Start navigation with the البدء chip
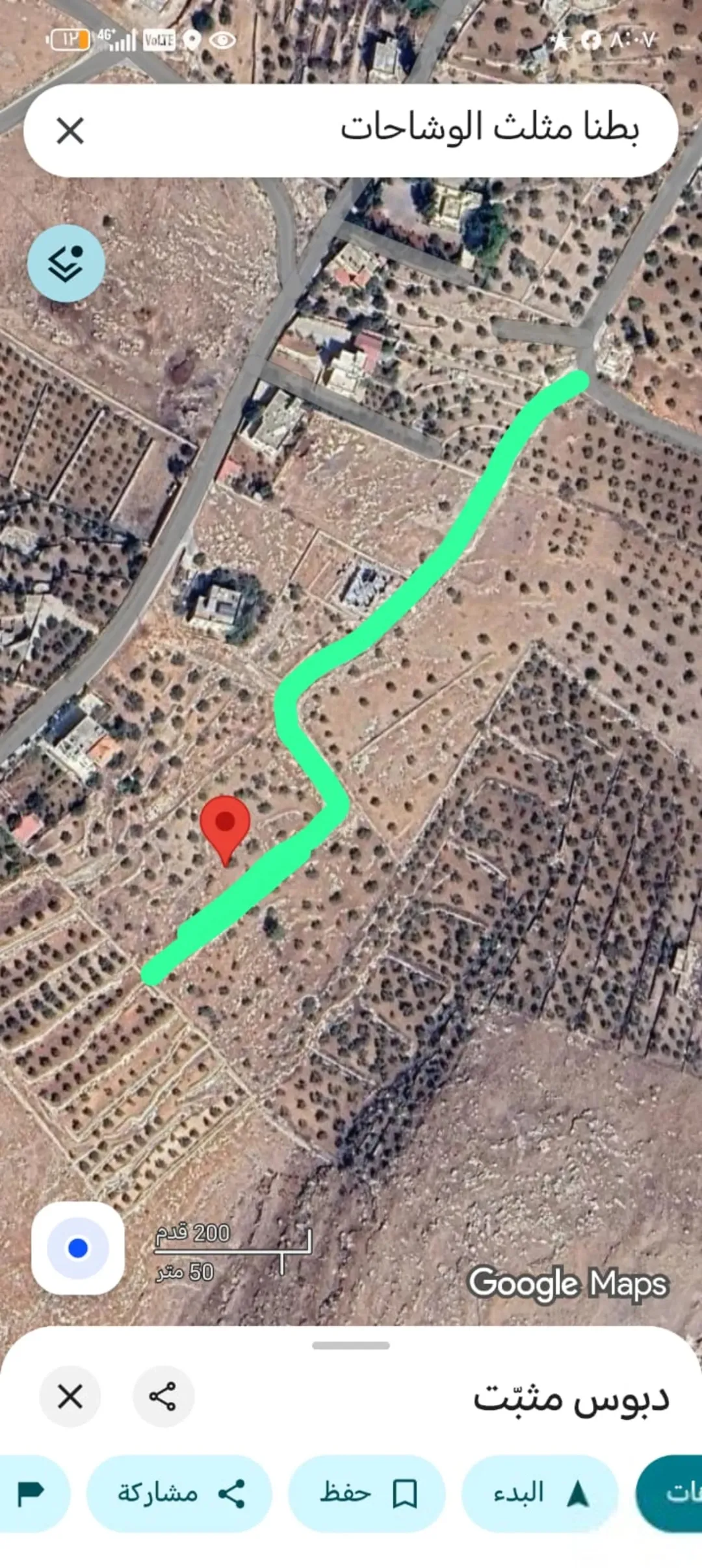 click(x=539, y=1493)
